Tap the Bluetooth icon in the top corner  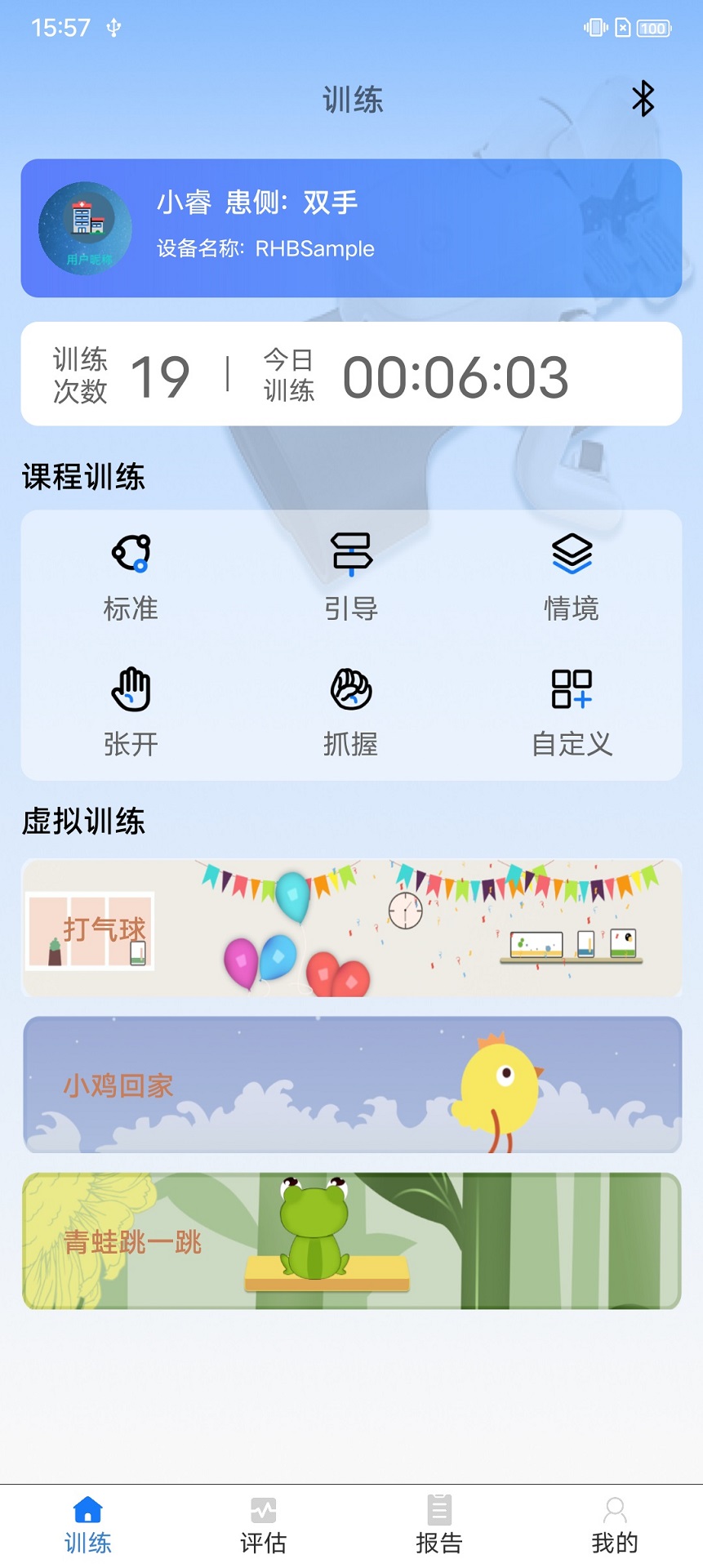tap(642, 99)
